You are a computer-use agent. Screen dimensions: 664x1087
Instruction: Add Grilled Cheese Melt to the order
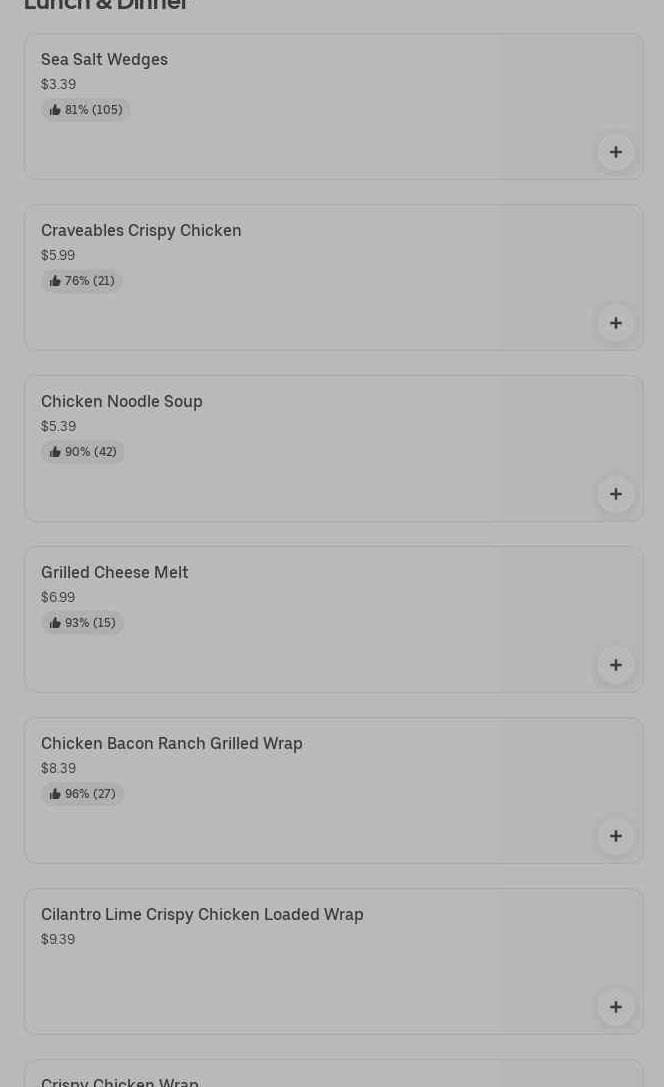(x=616, y=665)
